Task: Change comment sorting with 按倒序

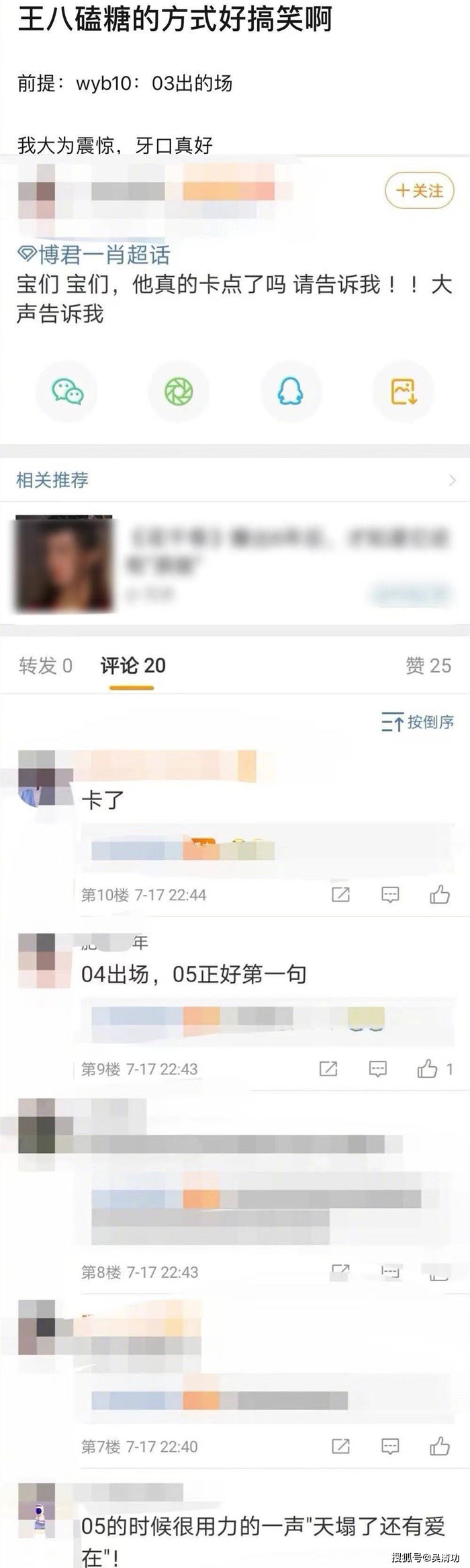Action: (x=418, y=722)
